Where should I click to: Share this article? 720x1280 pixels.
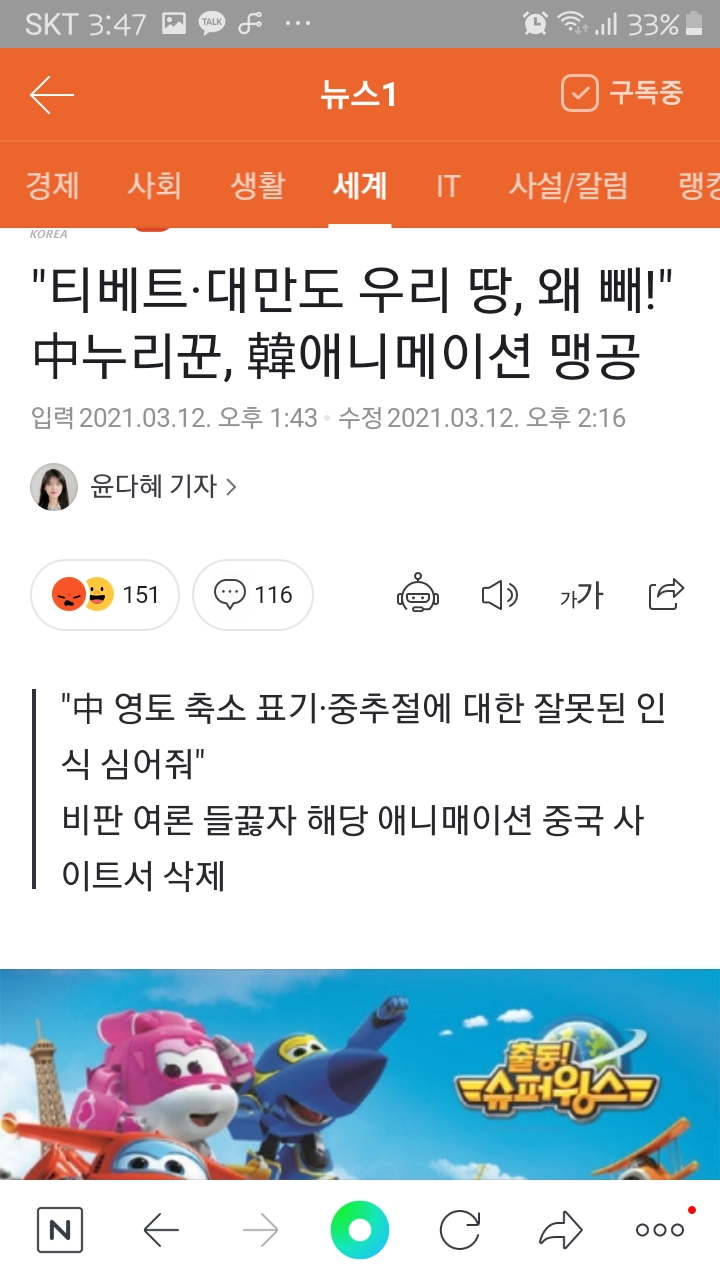[666, 595]
